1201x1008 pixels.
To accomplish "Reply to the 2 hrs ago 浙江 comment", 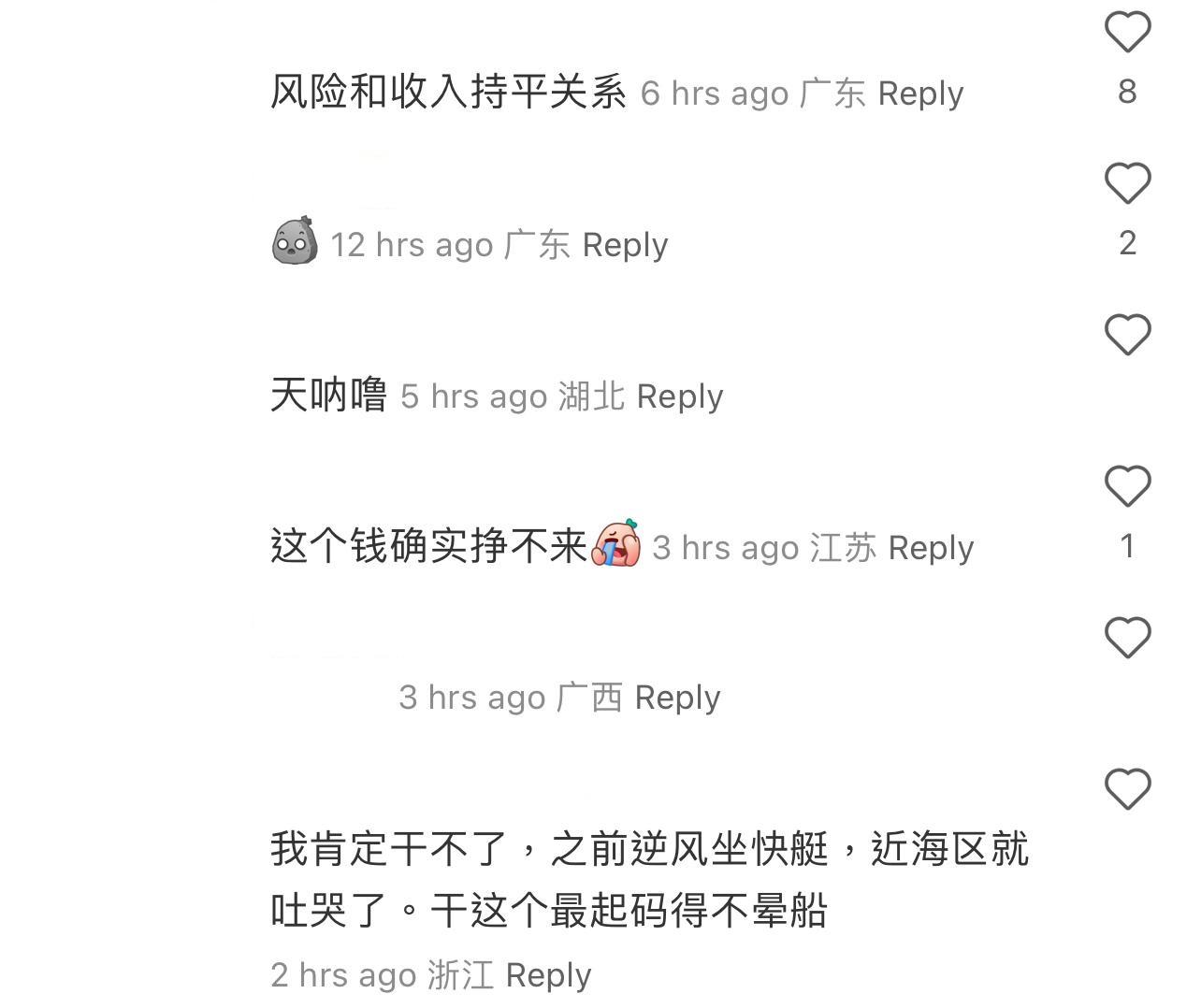I will (x=548, y=975).
